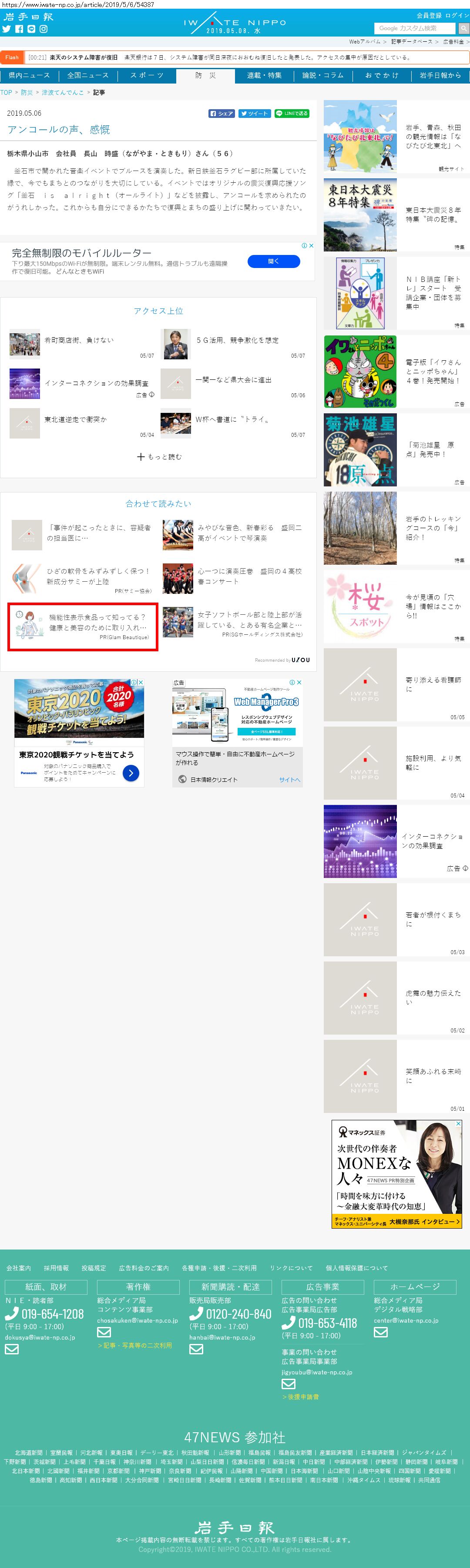
Task: Tap the 津波てんでんこ breadcrumb link
Action: click(x=63, y=93)
